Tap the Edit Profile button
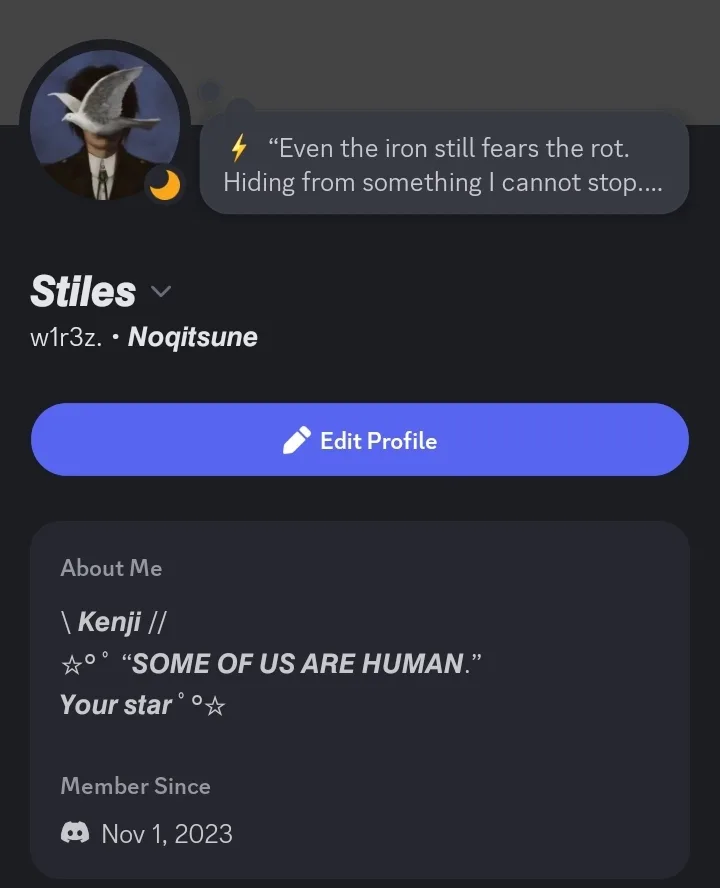The image size is (720, 888). point(360,440)
